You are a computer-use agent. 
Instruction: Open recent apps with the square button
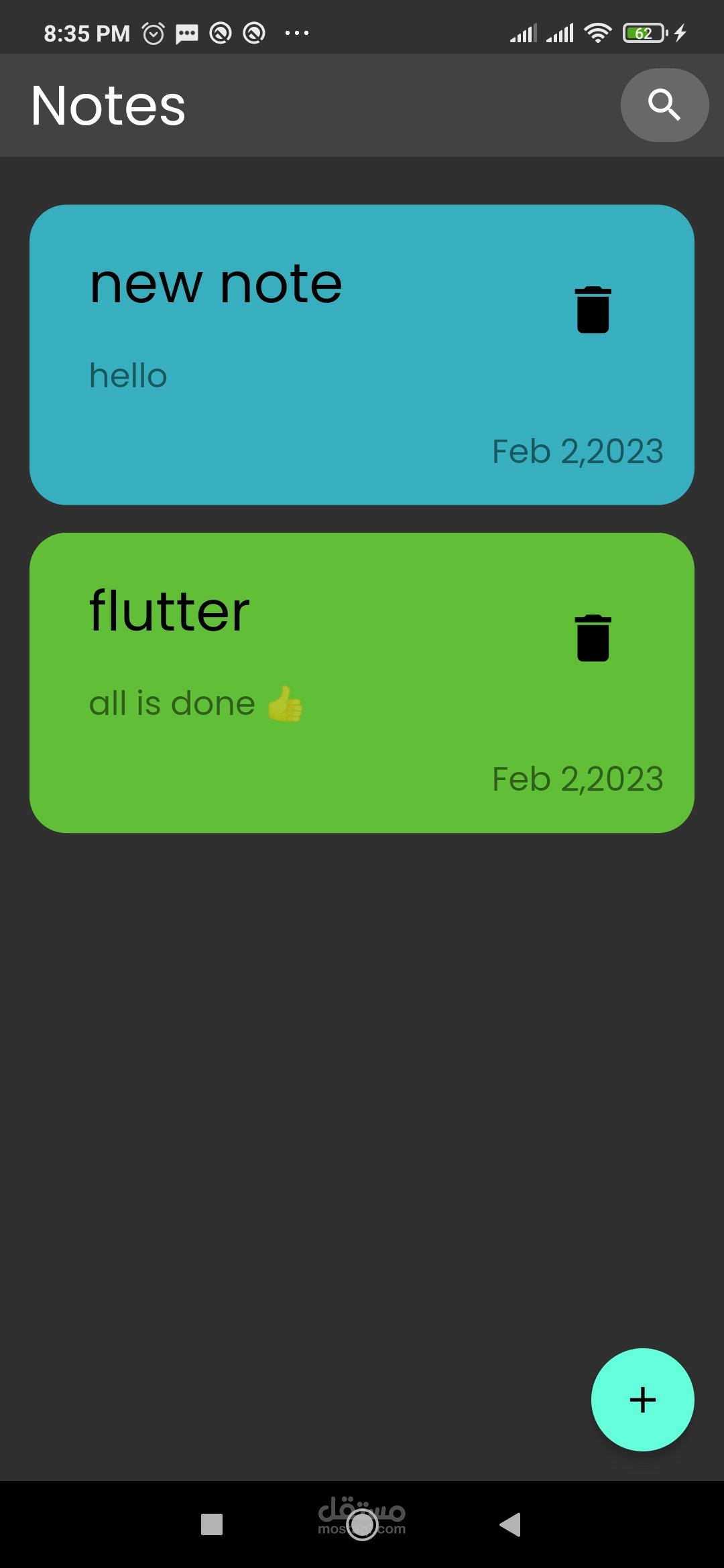pyautogui.click(x=212, y=1524)
